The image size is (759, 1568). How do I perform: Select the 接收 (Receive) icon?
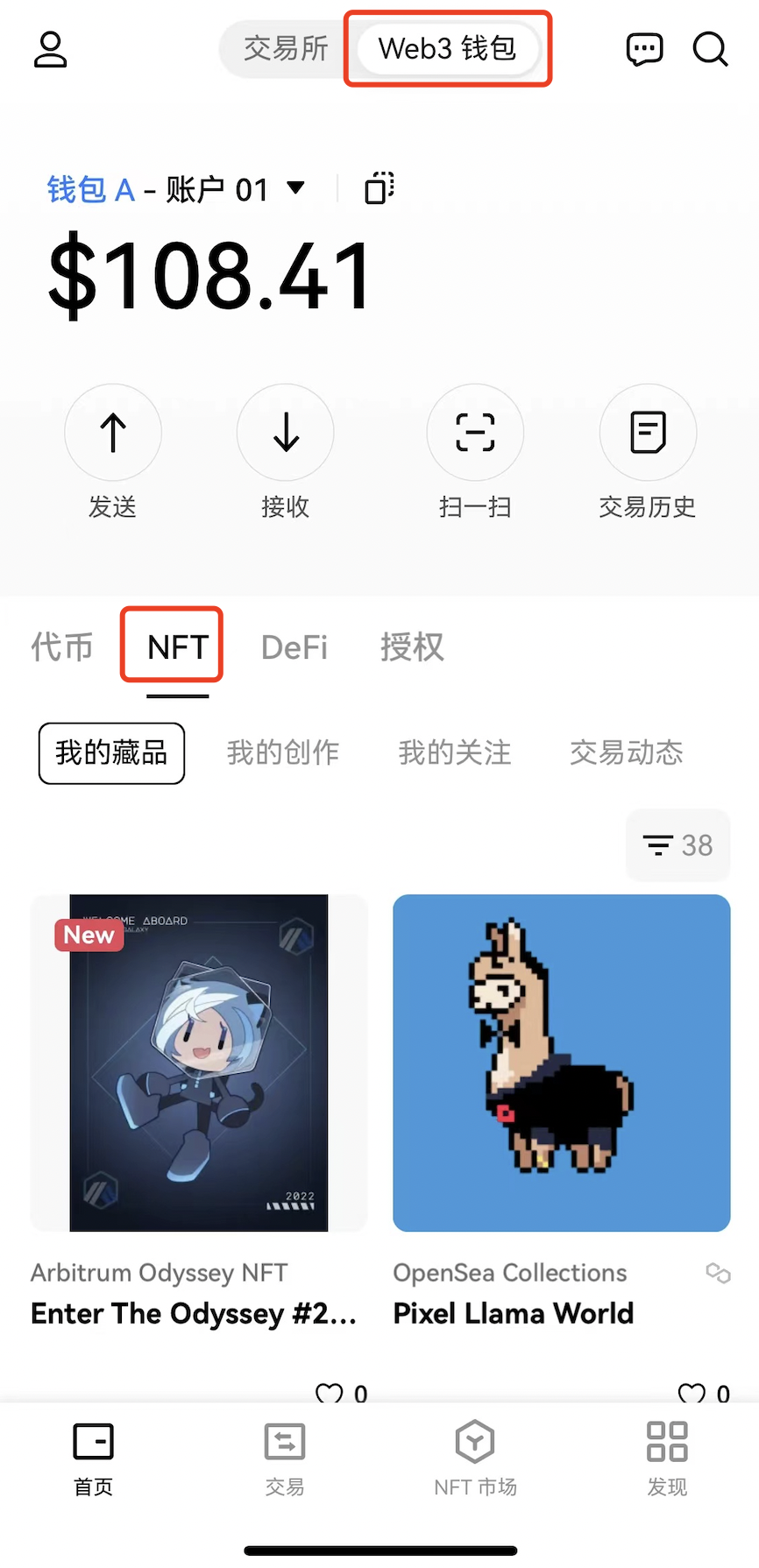point(285,432)
